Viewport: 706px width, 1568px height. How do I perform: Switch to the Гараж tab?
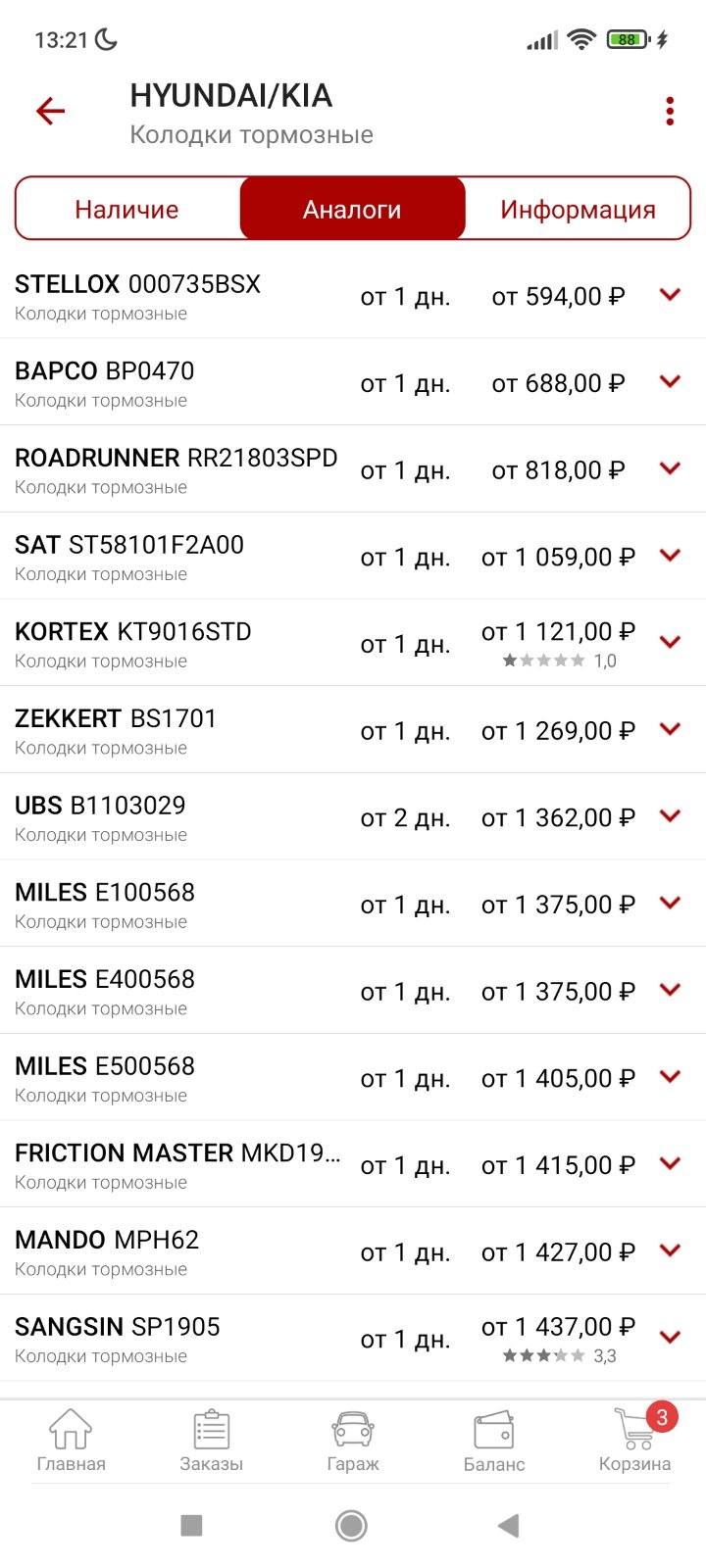click(x=353, y=1441)
